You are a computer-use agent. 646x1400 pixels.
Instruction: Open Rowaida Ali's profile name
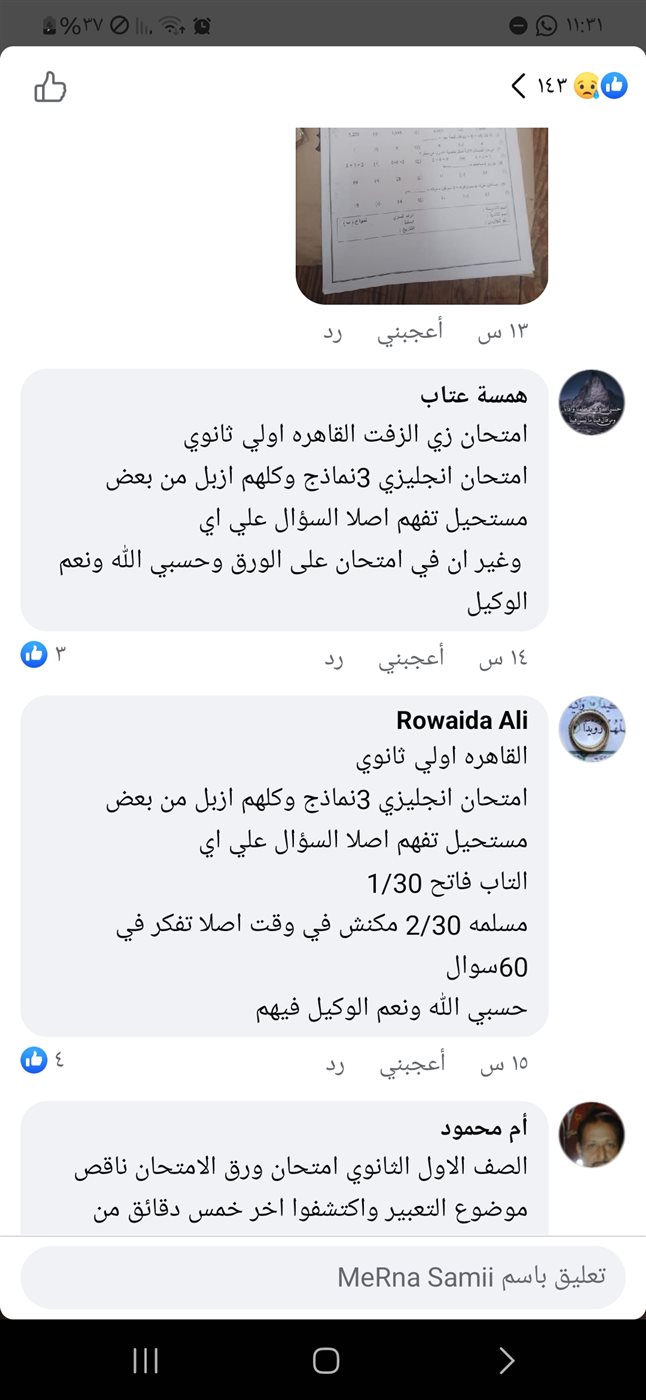[x=461, y=720]
